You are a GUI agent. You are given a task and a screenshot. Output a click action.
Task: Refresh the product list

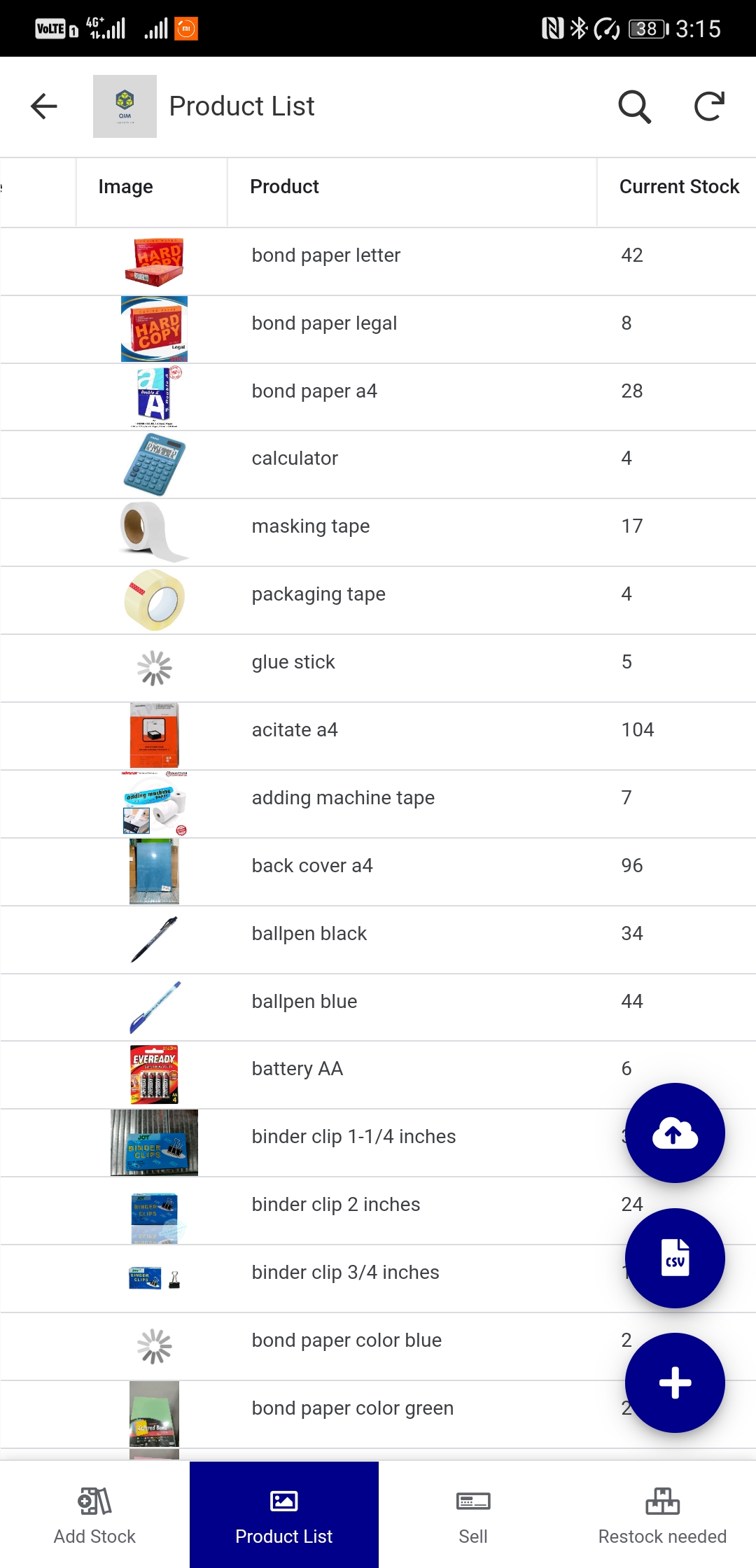tap(708, 106)
